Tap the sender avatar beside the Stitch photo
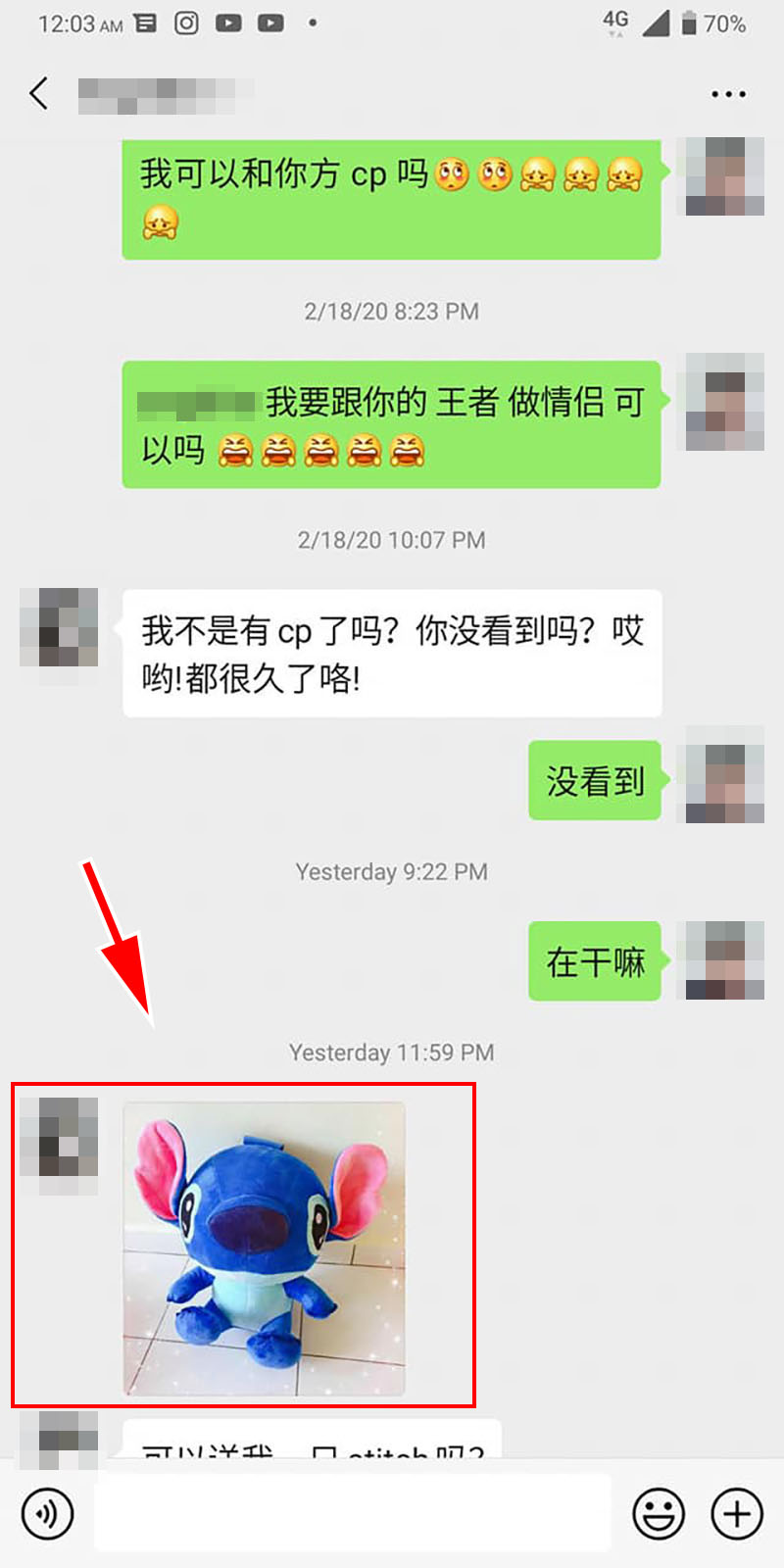 pyautogui.click(x=59, y=1139)
